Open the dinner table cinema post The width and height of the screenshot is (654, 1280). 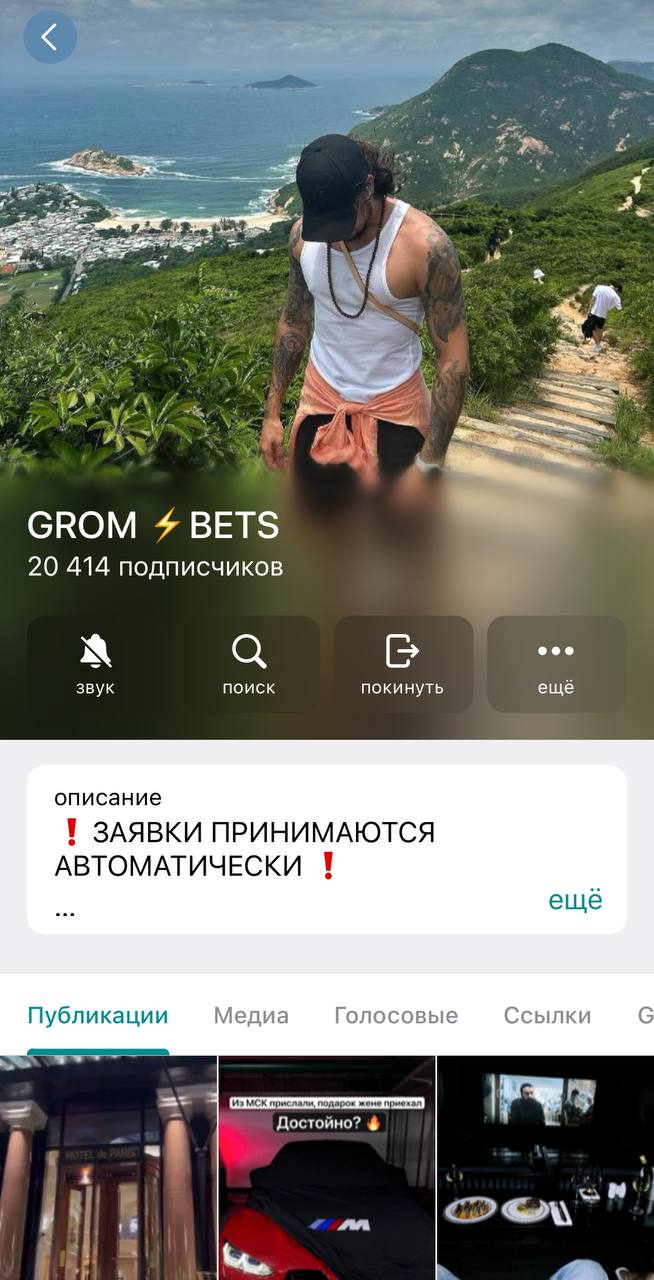tap(546, 1168)
